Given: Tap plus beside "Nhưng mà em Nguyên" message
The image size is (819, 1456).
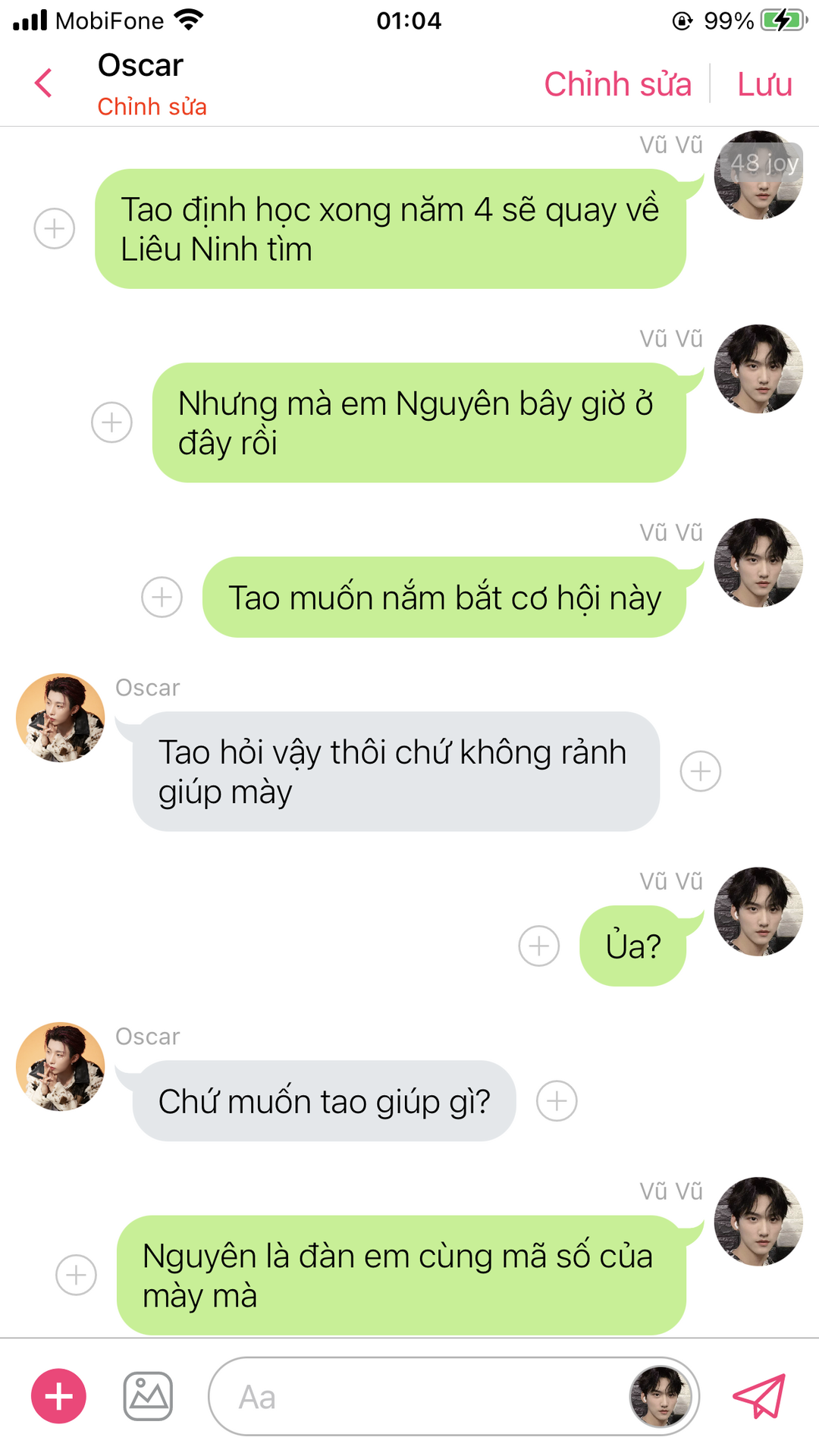Looking at the screenshot, I should pyautogui.click(x=112, y=422).
